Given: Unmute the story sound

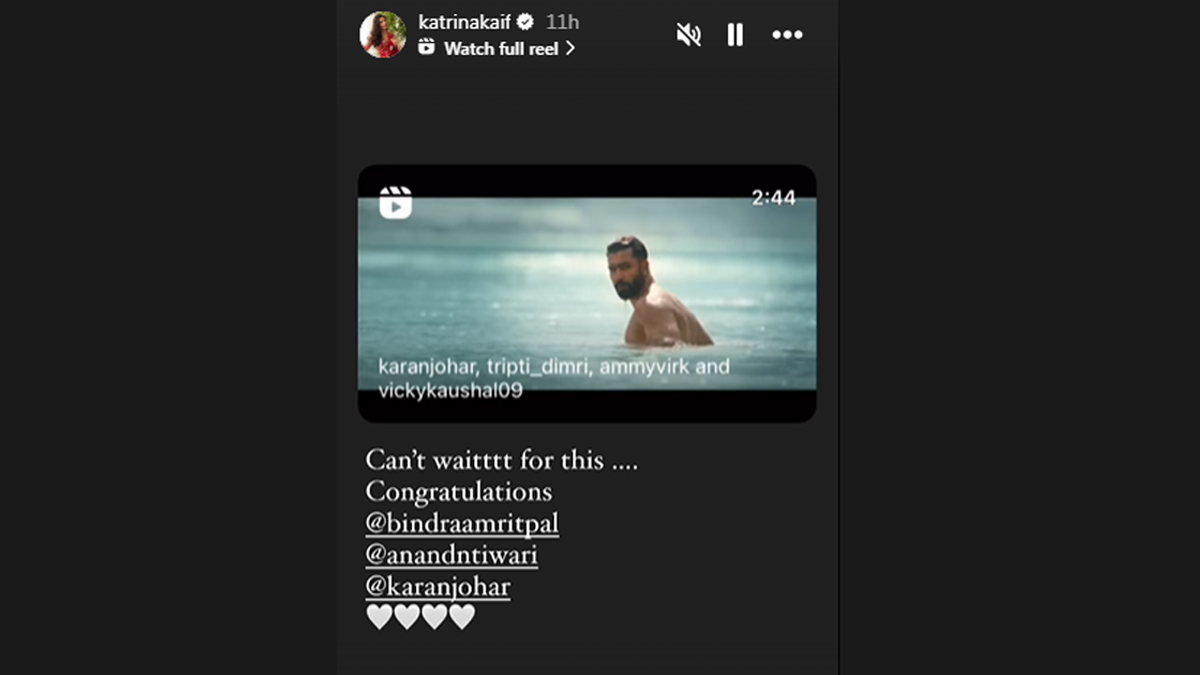Looking at the screenshot, I should [688, 35].
